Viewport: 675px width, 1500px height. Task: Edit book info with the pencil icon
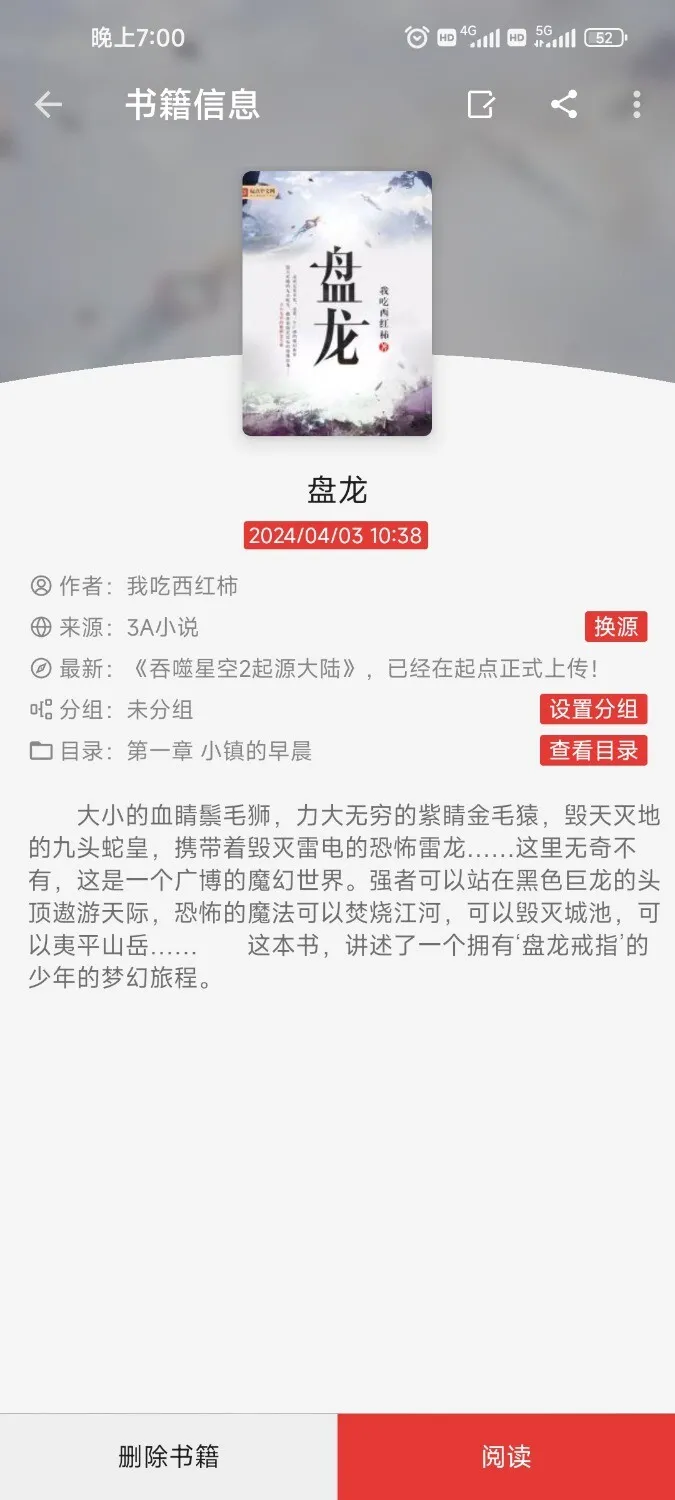481,104
